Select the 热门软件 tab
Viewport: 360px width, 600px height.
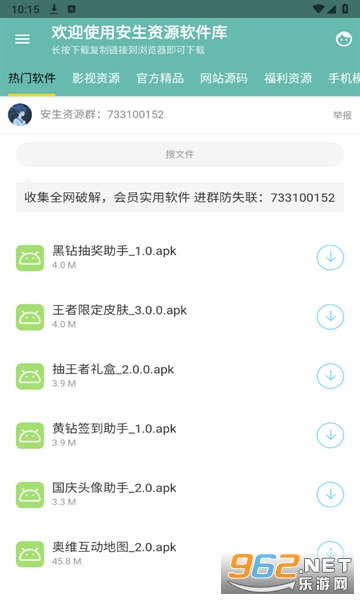tap(32, 78)
